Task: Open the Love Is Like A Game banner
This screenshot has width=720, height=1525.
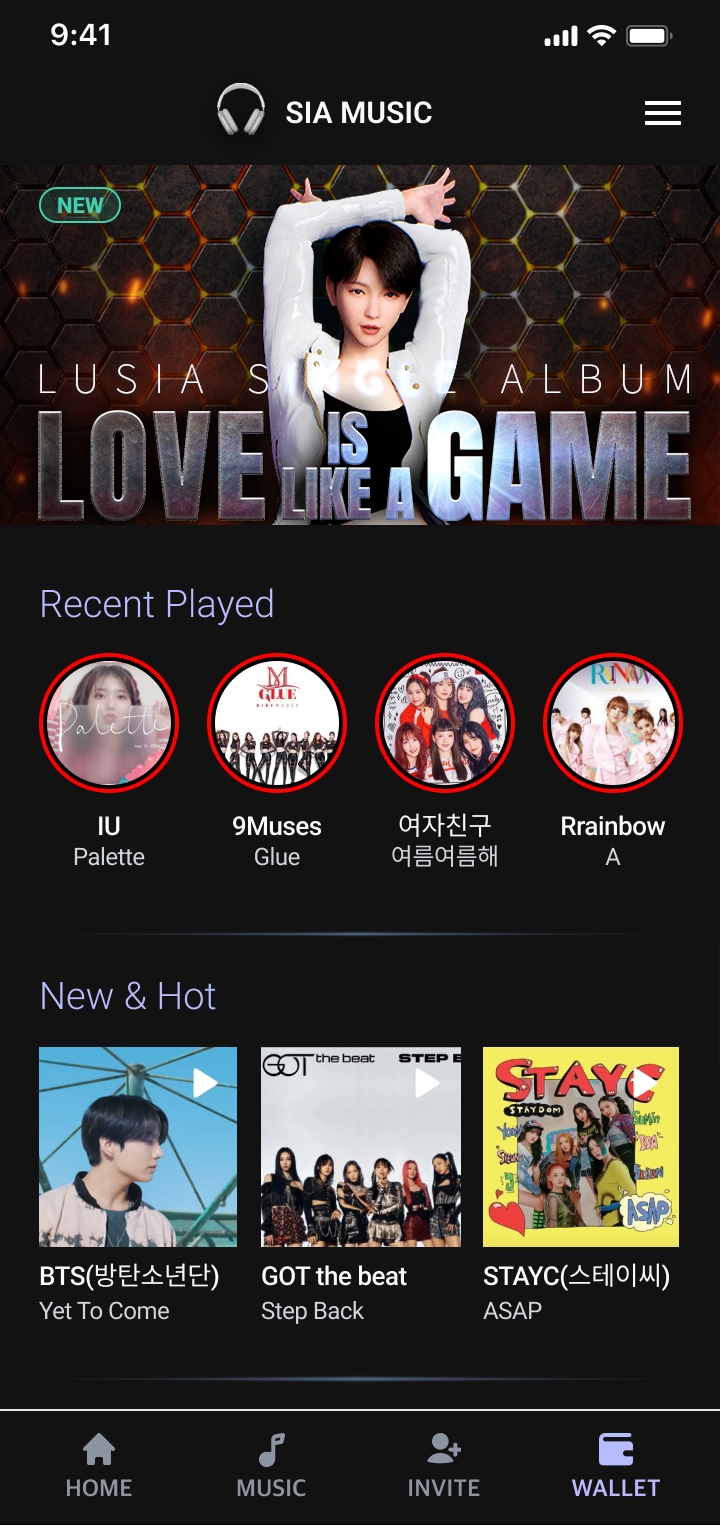Action: point(360,345)
